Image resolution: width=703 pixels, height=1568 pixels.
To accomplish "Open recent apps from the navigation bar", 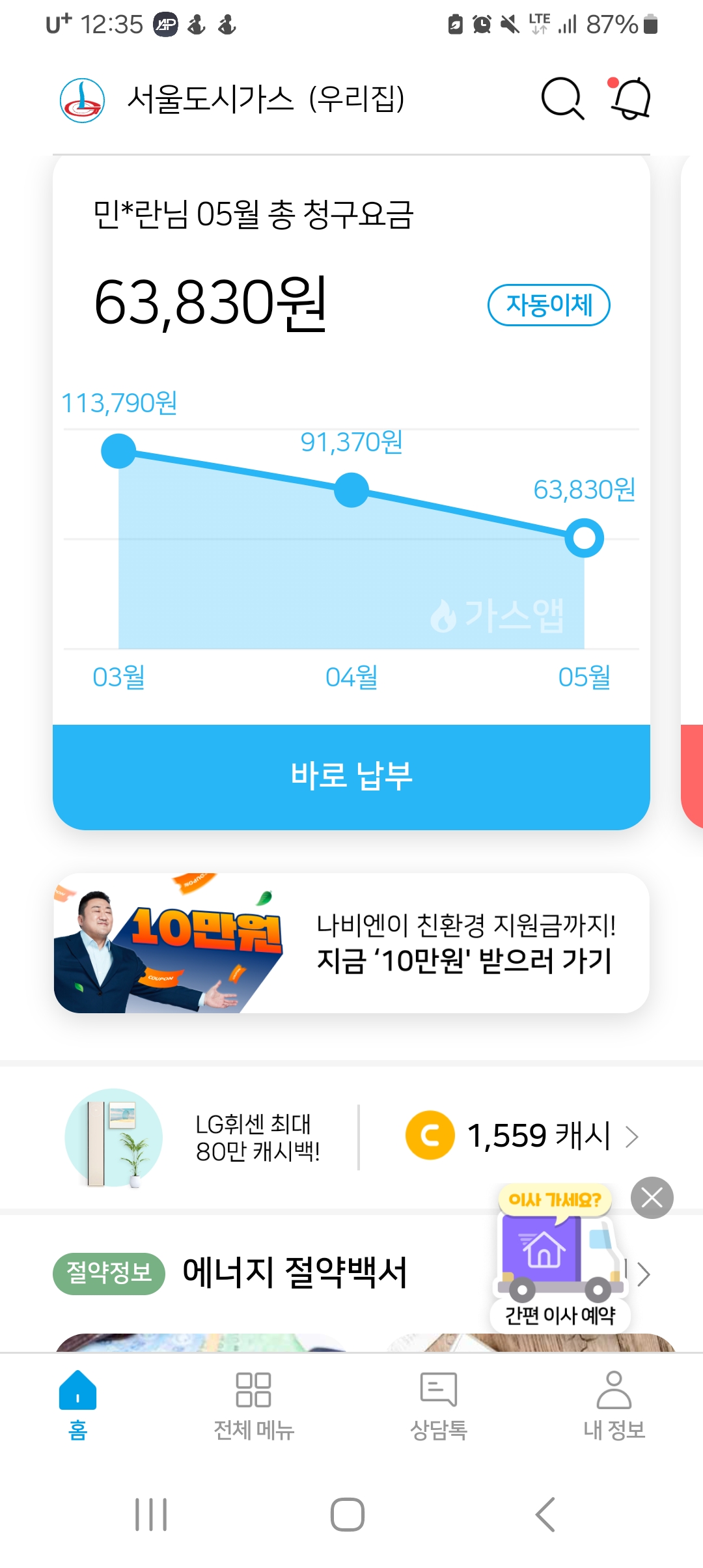I will (x=151, y=1515).
